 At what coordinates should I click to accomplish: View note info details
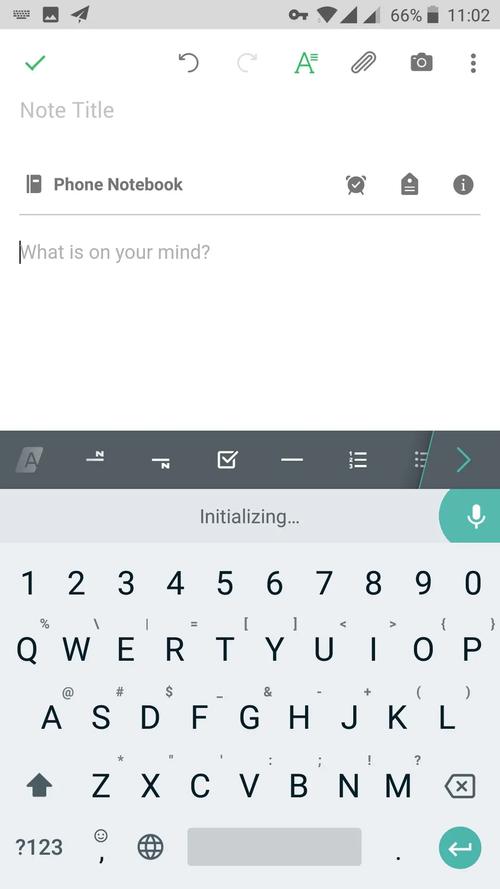coord(463,184)
